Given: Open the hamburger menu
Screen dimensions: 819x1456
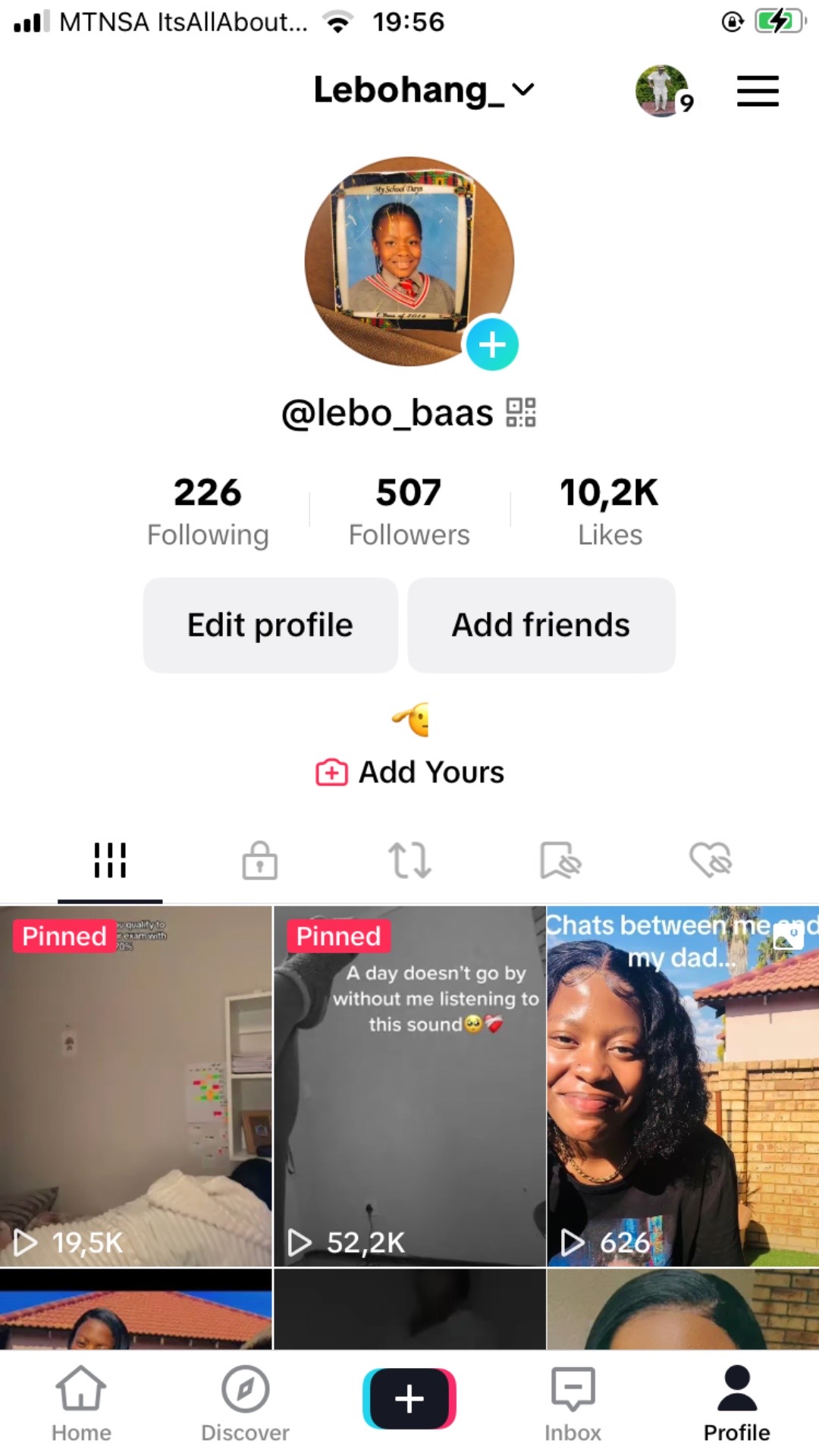Looking at the screenshot, I should [758, 91].
